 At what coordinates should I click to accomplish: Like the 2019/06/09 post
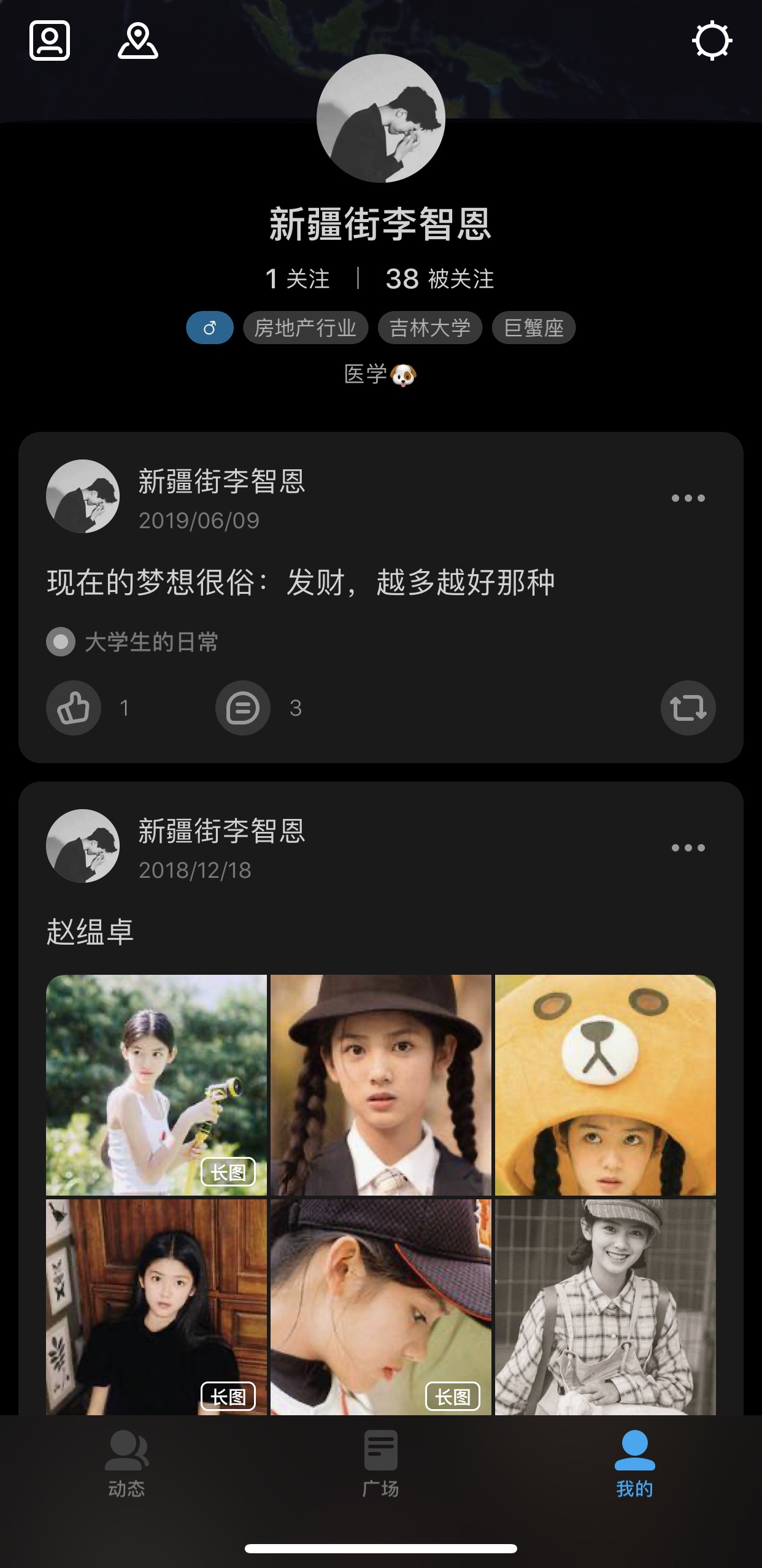74,708
